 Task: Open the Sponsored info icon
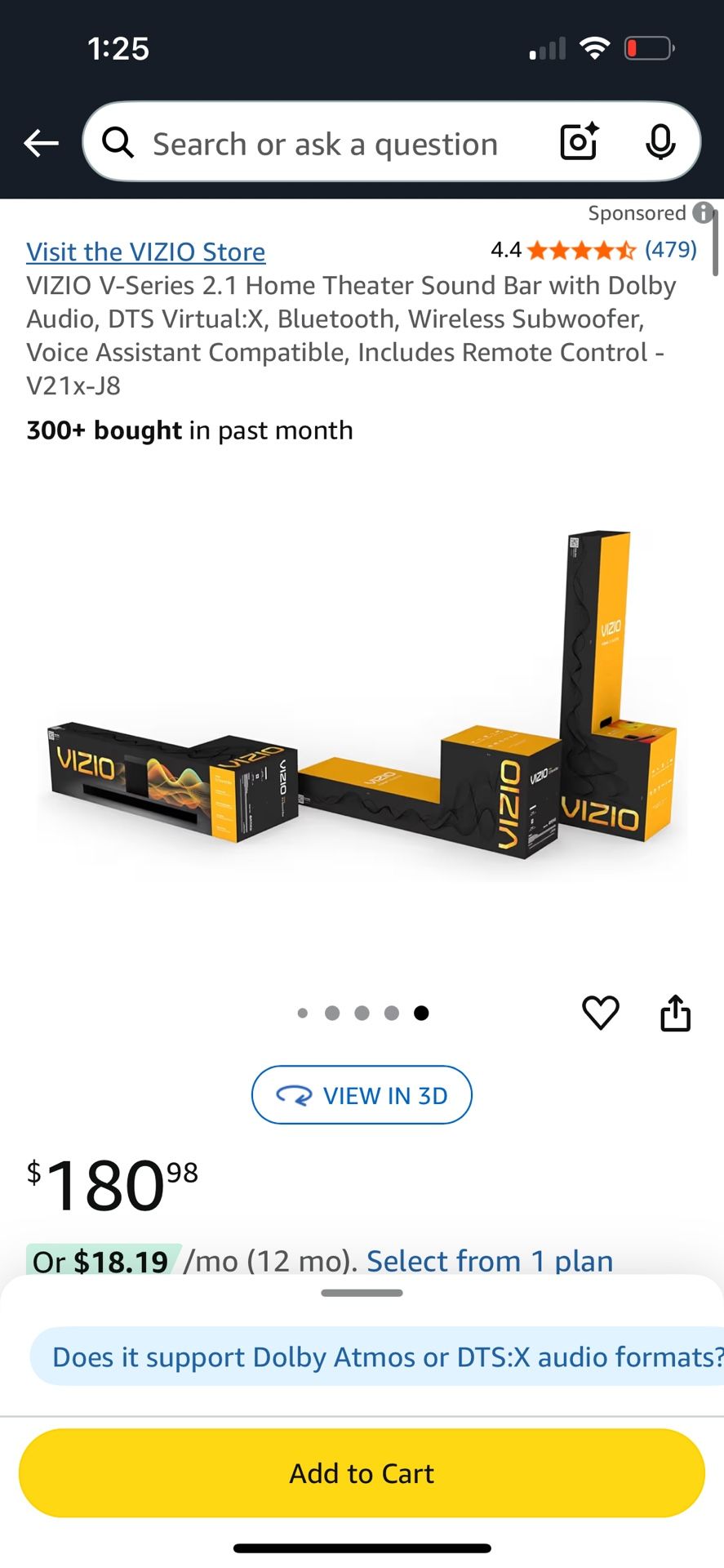tap(703, 213)
